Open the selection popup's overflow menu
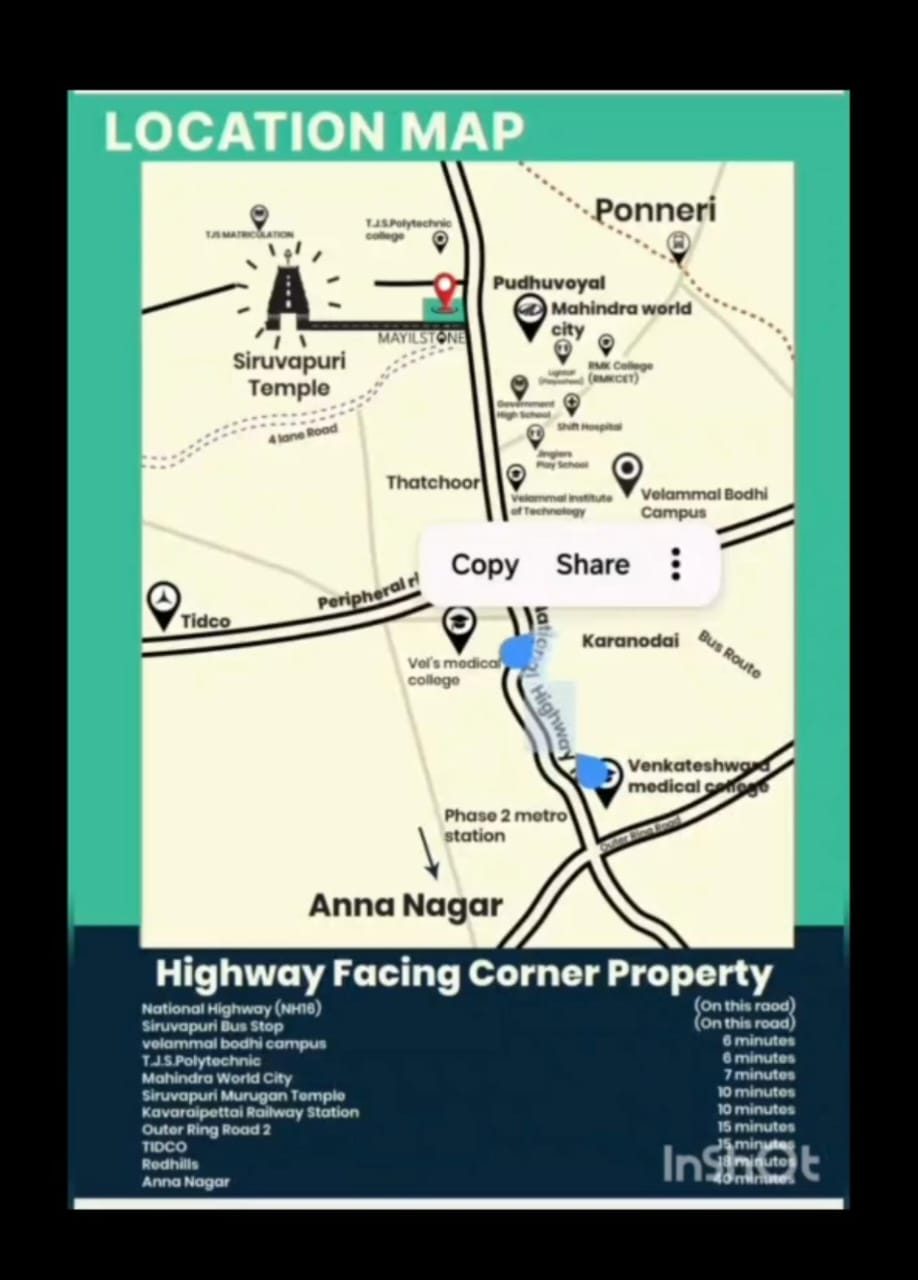This screenshot has width=918, height=1280. [x=676, y=565]
